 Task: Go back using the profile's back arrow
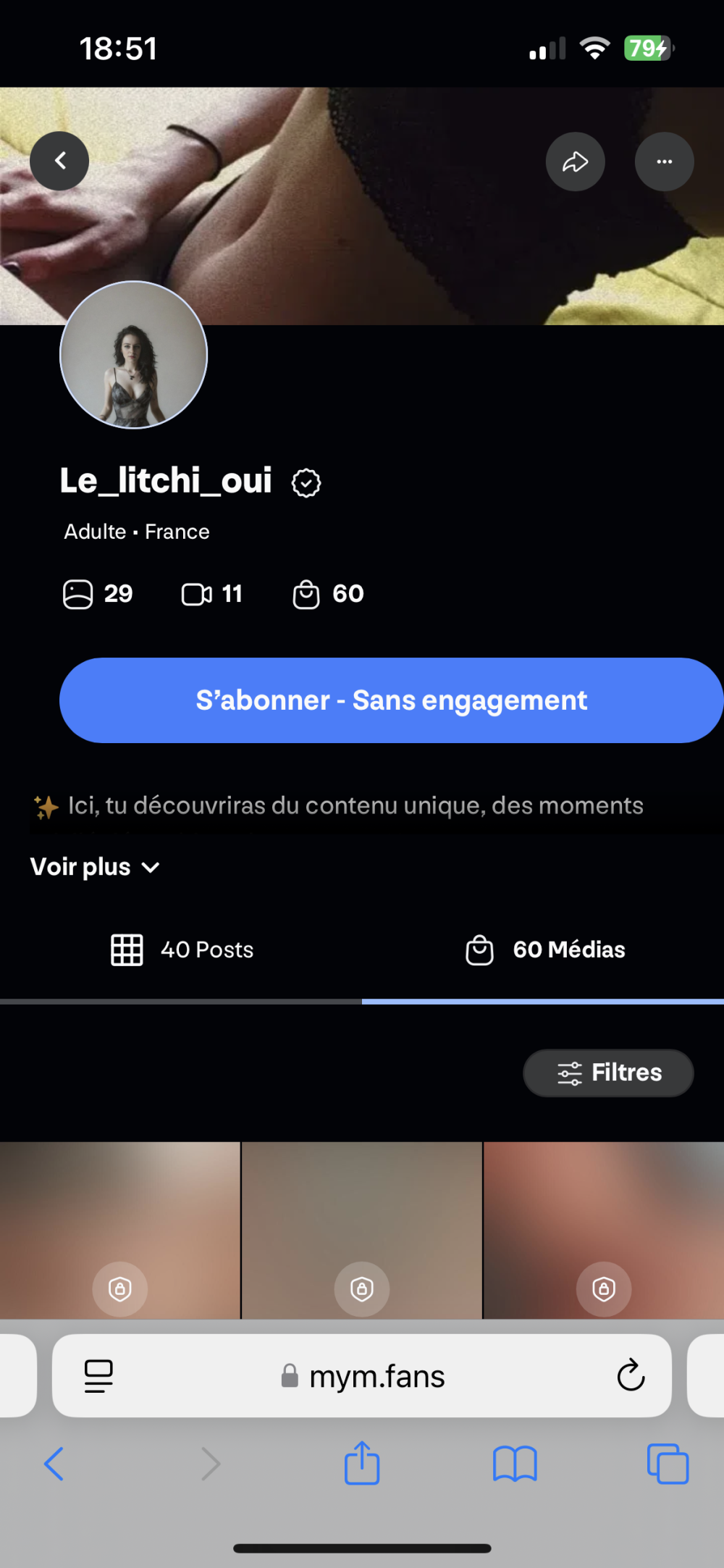(x=59, y=161)
